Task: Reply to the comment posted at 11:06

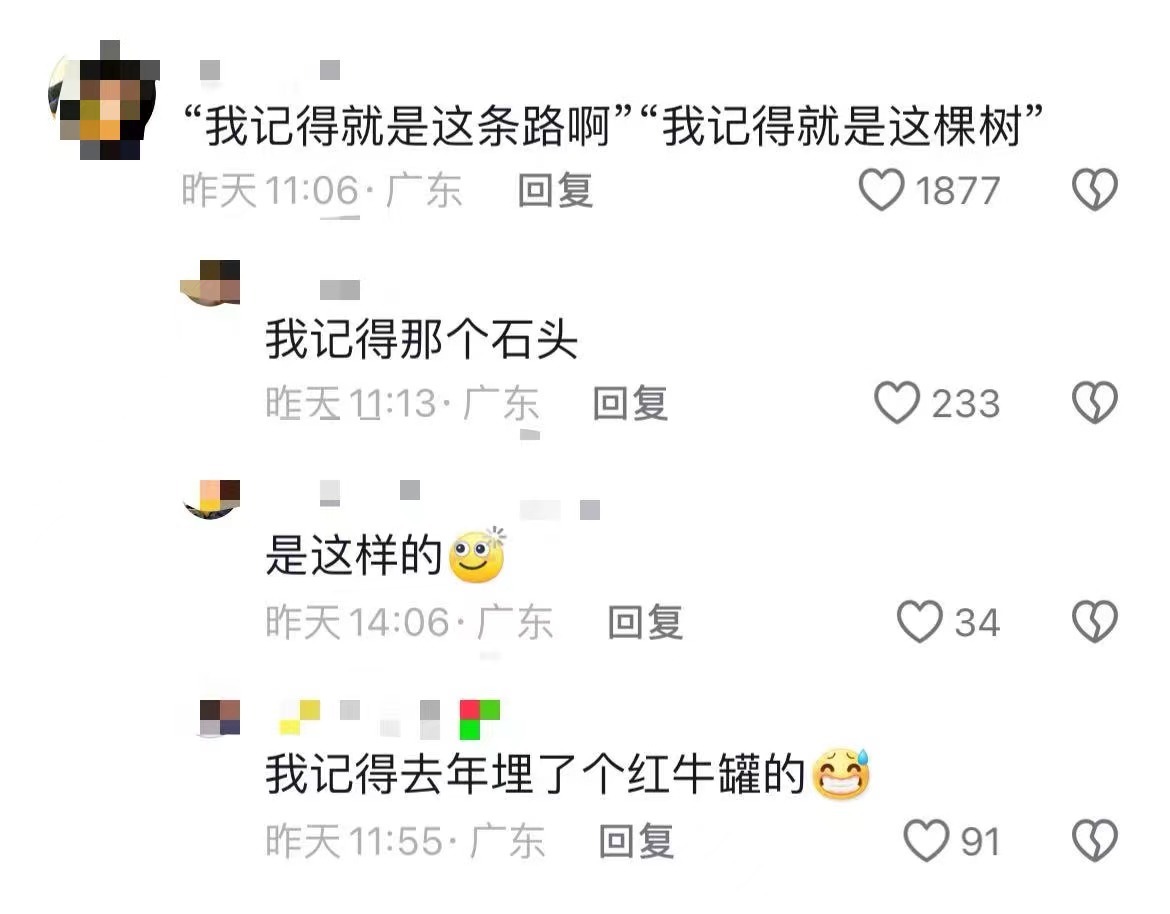Action: pos(555,190)
